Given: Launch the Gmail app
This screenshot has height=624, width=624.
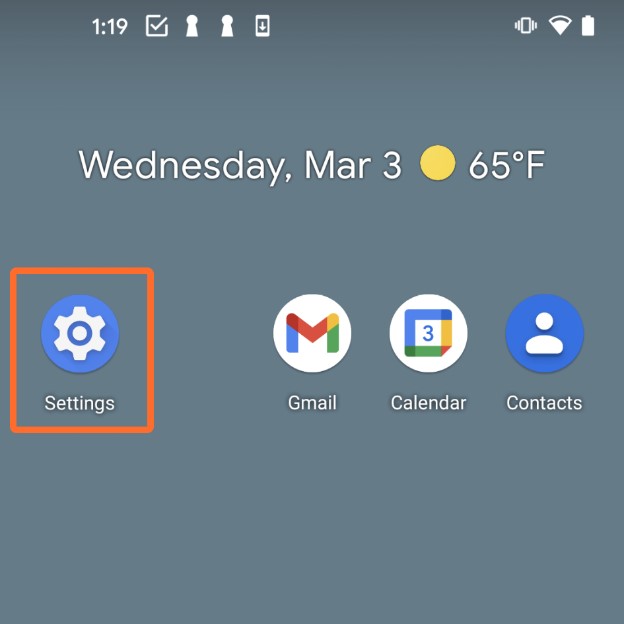Looking at the screenshot, I should (312, 334).
